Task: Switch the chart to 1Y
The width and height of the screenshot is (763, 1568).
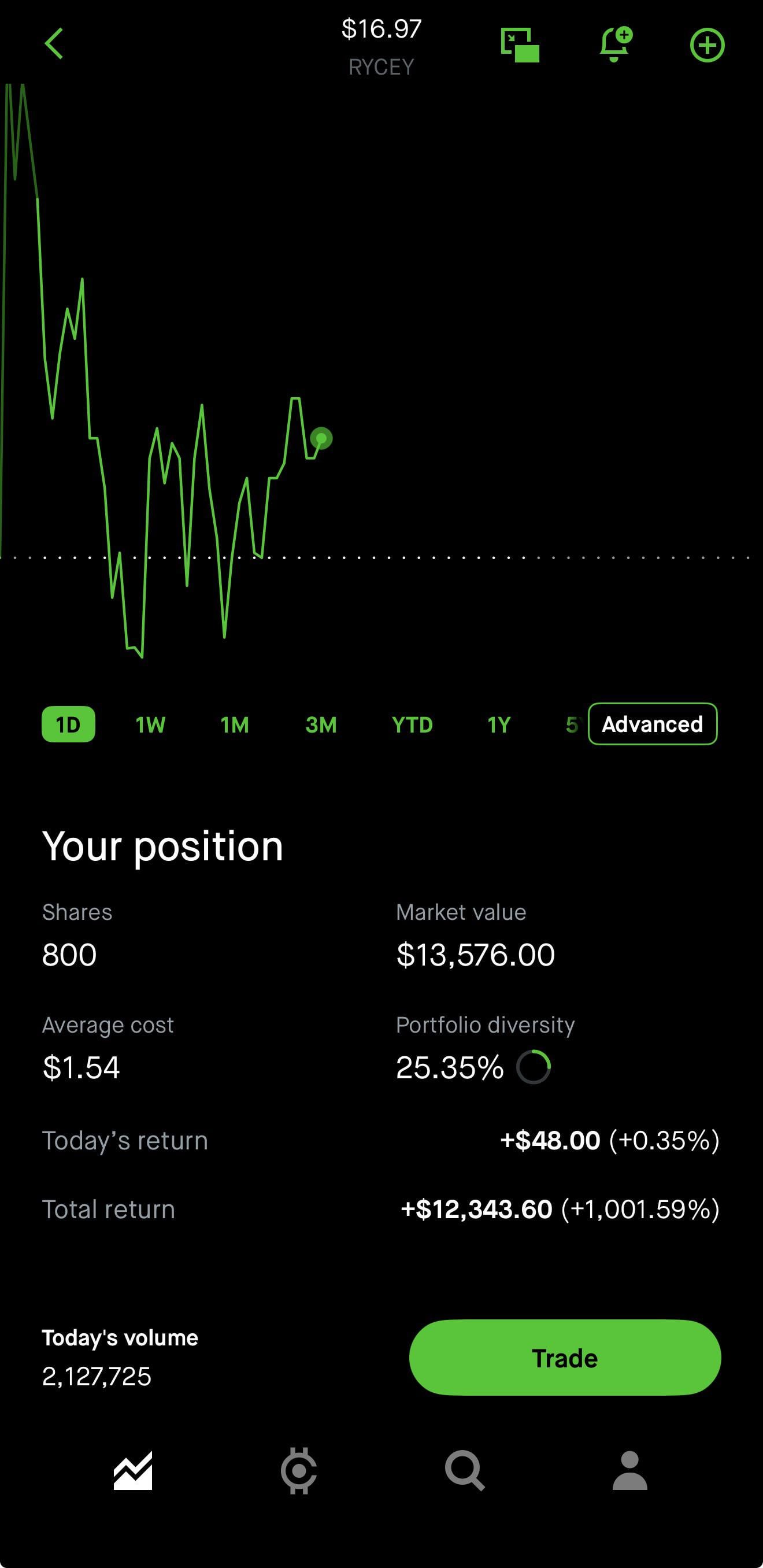Action: pos(498,724)
